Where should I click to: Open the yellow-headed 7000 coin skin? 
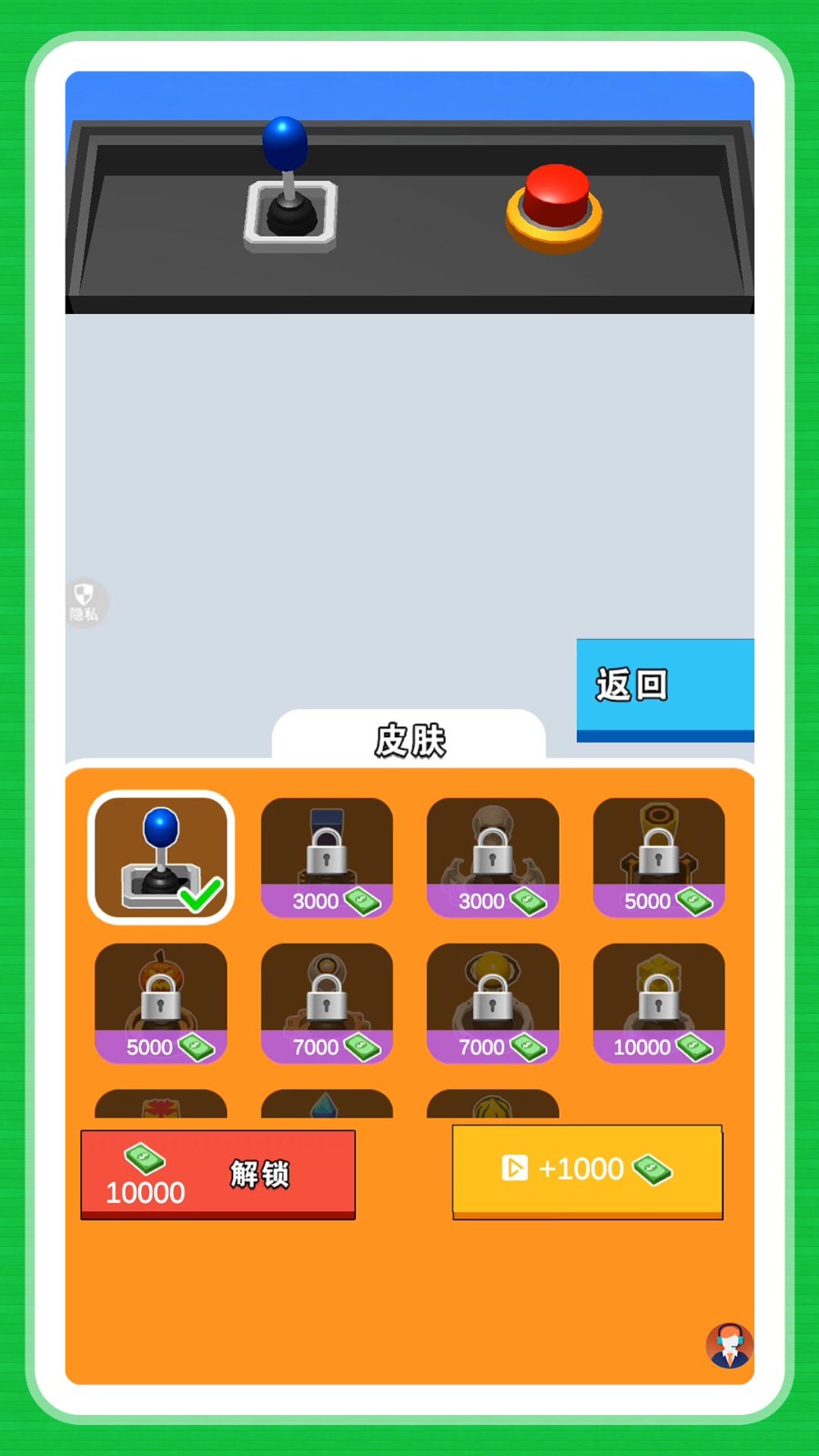(492, 1004)
